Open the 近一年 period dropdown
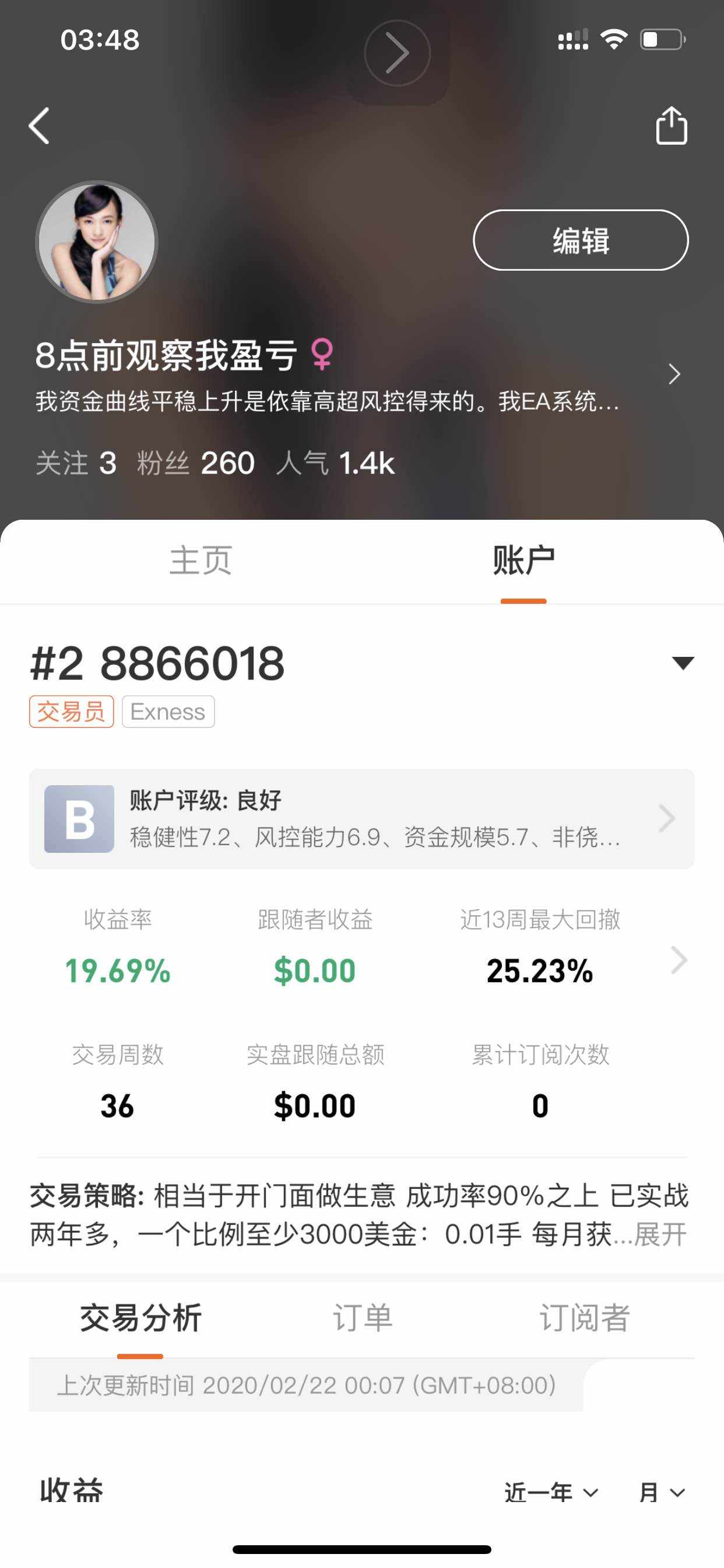The width and height of the screenshot is (724, 1568). (x=551, y=1493)
